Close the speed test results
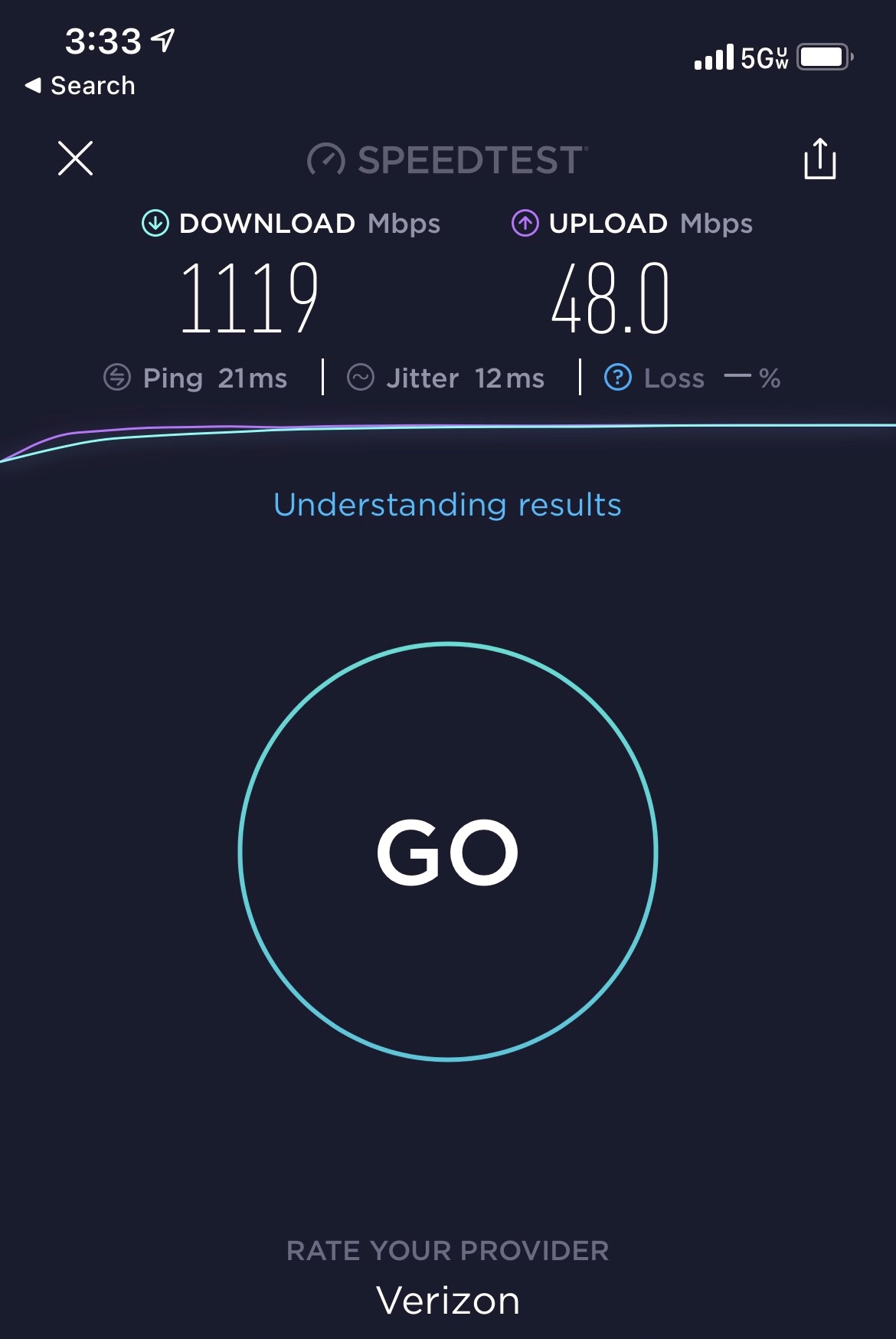This screenshot has width=896, height=1339. tap(75, 159)
